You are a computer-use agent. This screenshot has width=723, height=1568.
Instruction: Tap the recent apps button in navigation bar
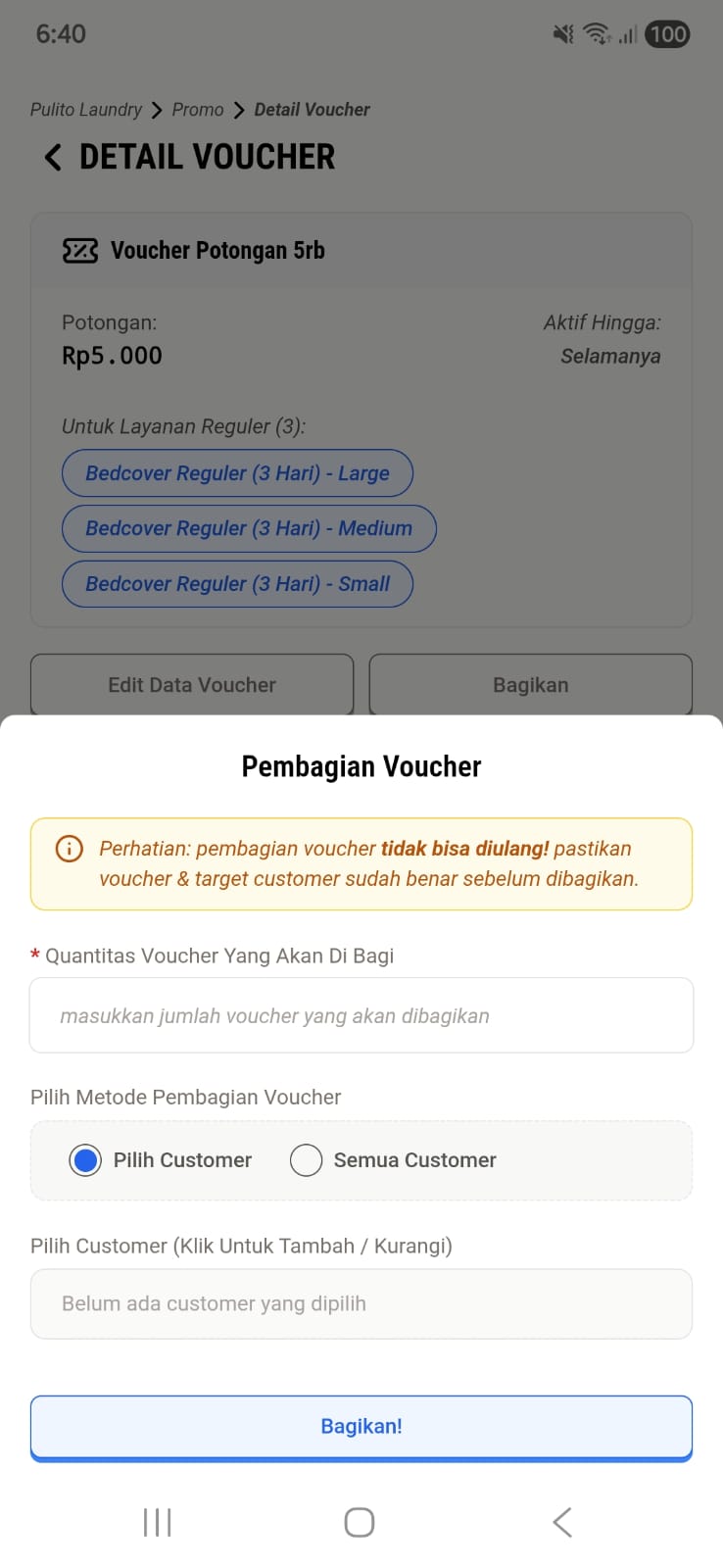tap(156, 1522)
